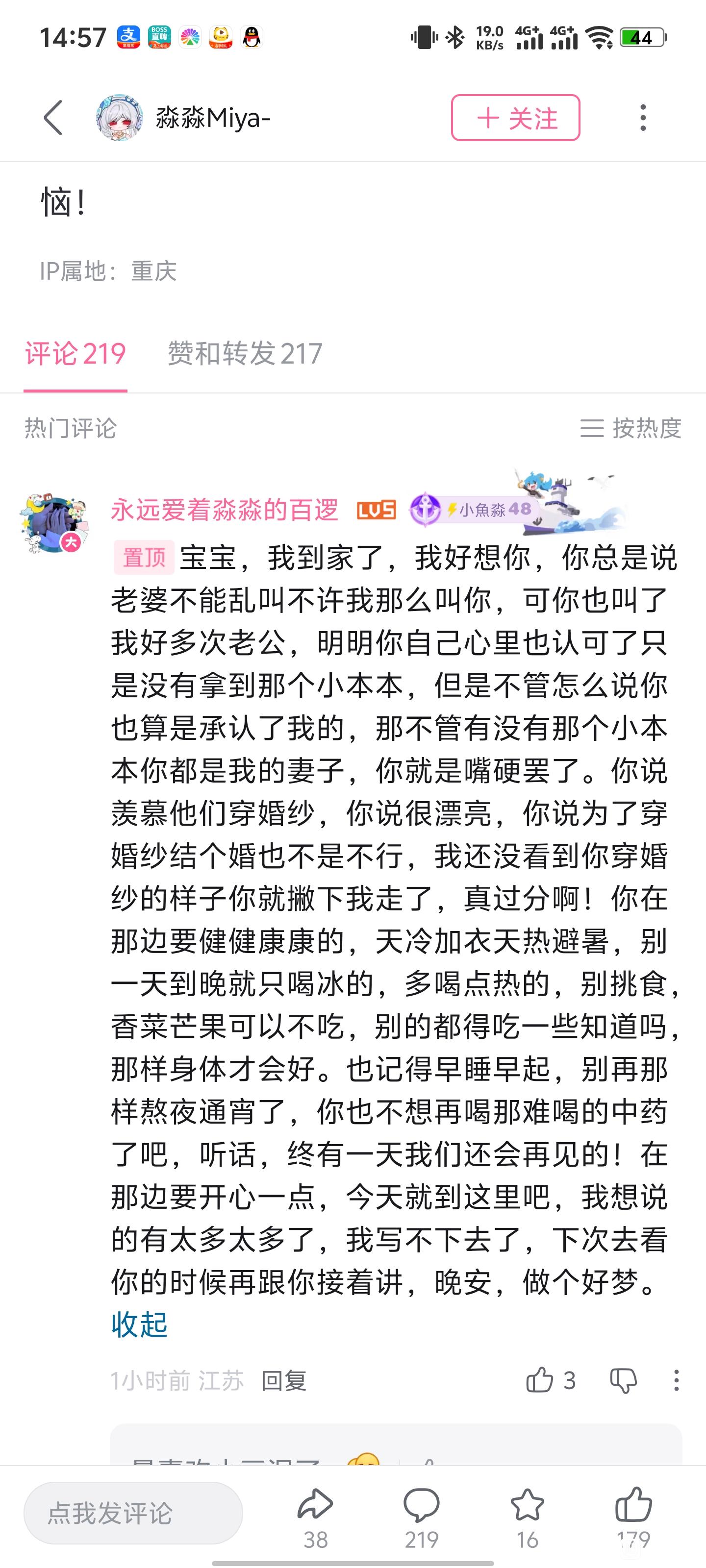Like the pinned comment with 3 likes
This screenshot has height=1568, width=706.
click(550, 1380)
